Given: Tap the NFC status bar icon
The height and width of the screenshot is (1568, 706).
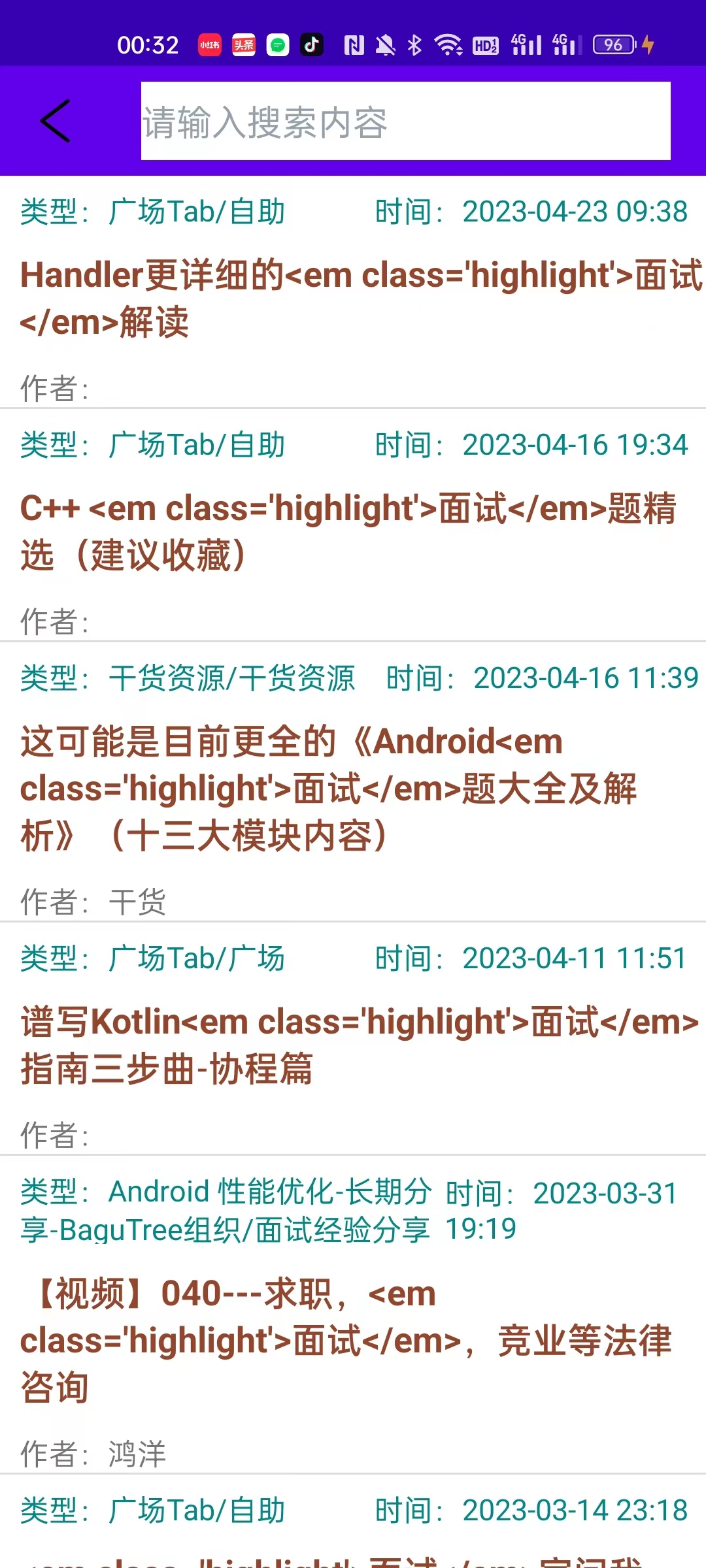Looking at the screenshot, I should [x=354, y=44].
